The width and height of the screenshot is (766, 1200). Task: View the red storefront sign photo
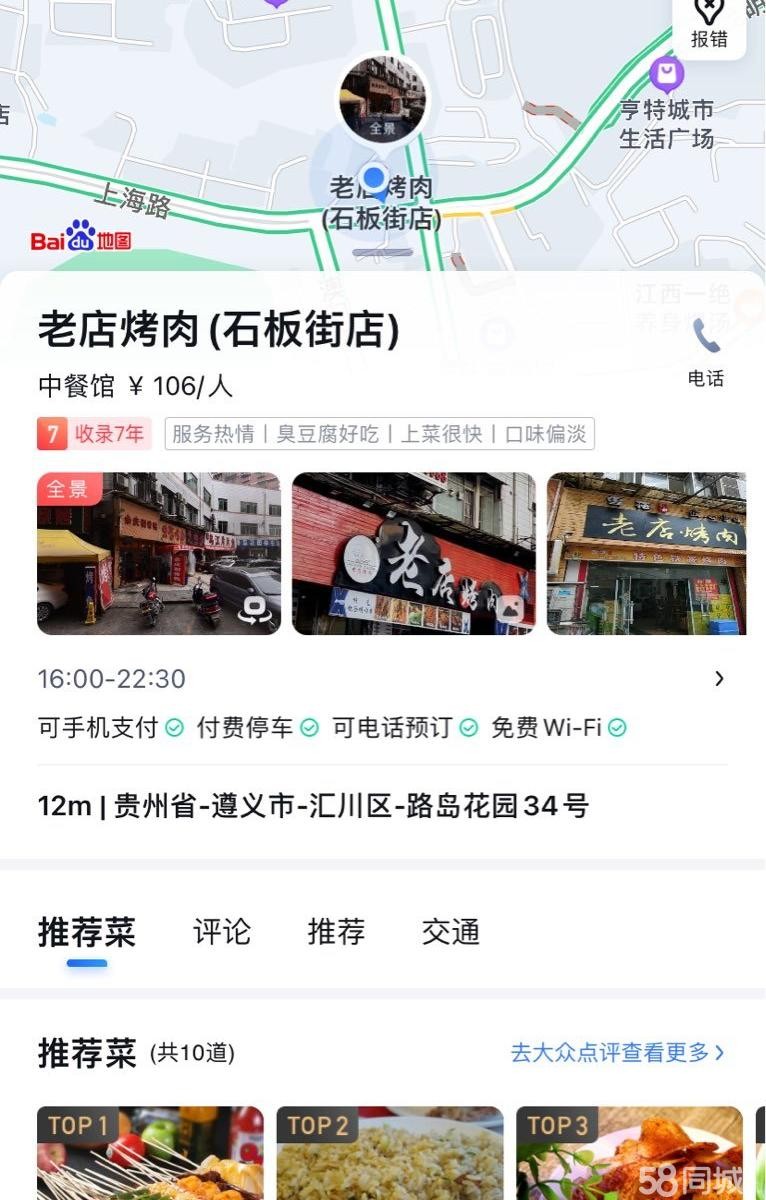pos(413,553)
